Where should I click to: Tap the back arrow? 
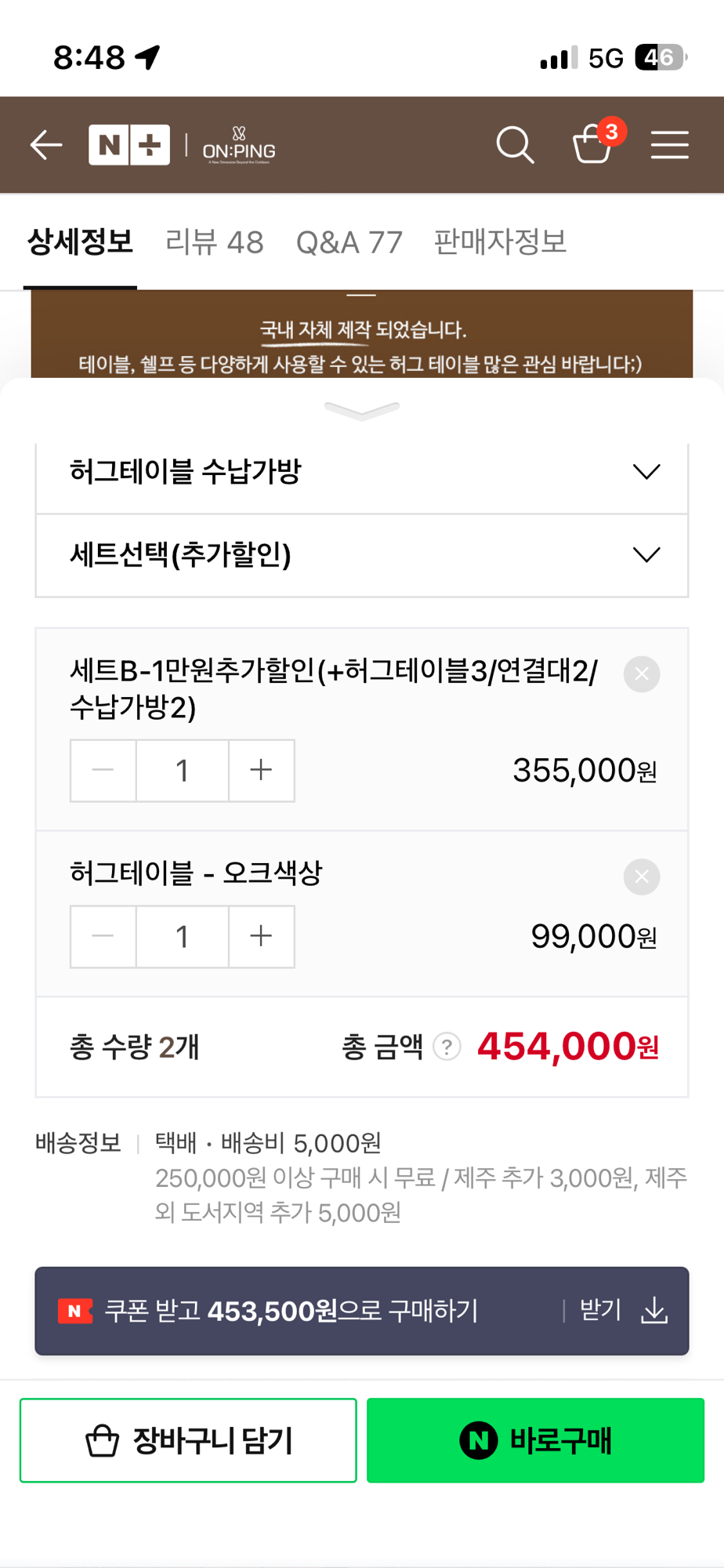(x=45, y=144)
